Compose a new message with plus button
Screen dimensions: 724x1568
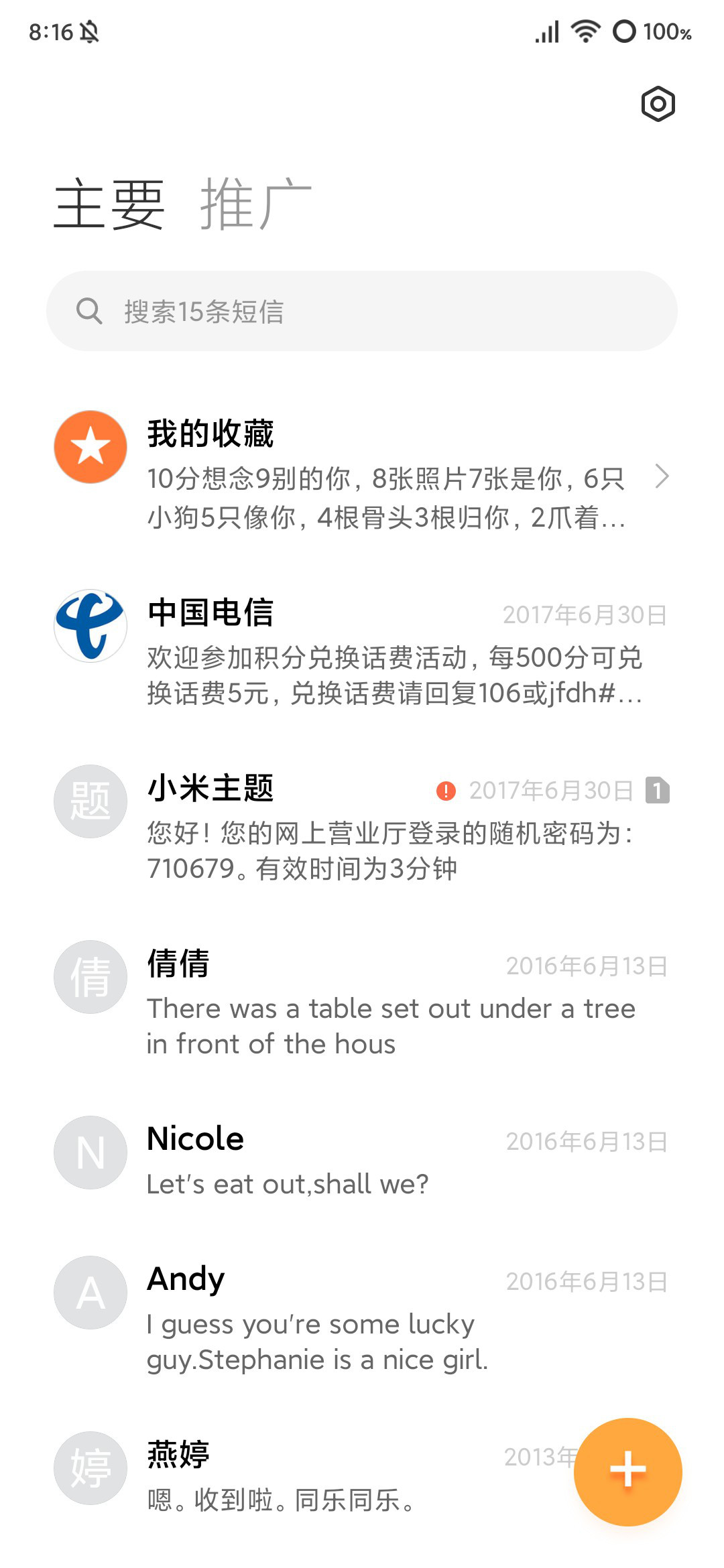coord(628,1472)
